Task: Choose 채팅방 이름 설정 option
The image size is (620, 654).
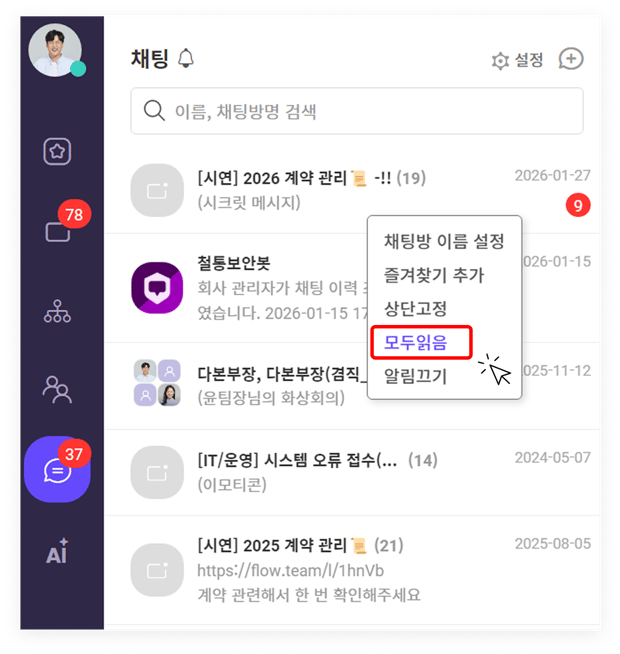Action: (444, 241)
